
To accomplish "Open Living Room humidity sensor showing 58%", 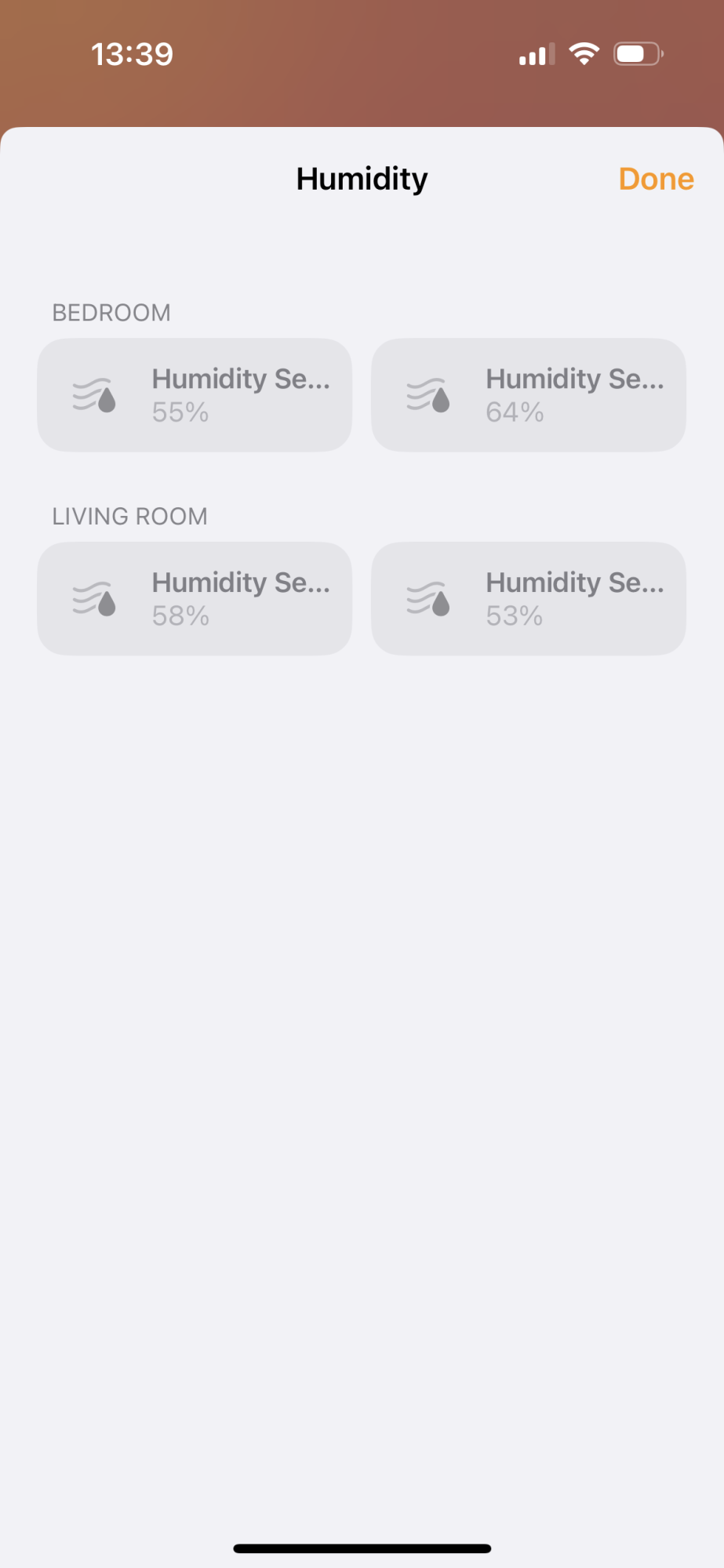I will pyautogui.click(x=195, y=599).
